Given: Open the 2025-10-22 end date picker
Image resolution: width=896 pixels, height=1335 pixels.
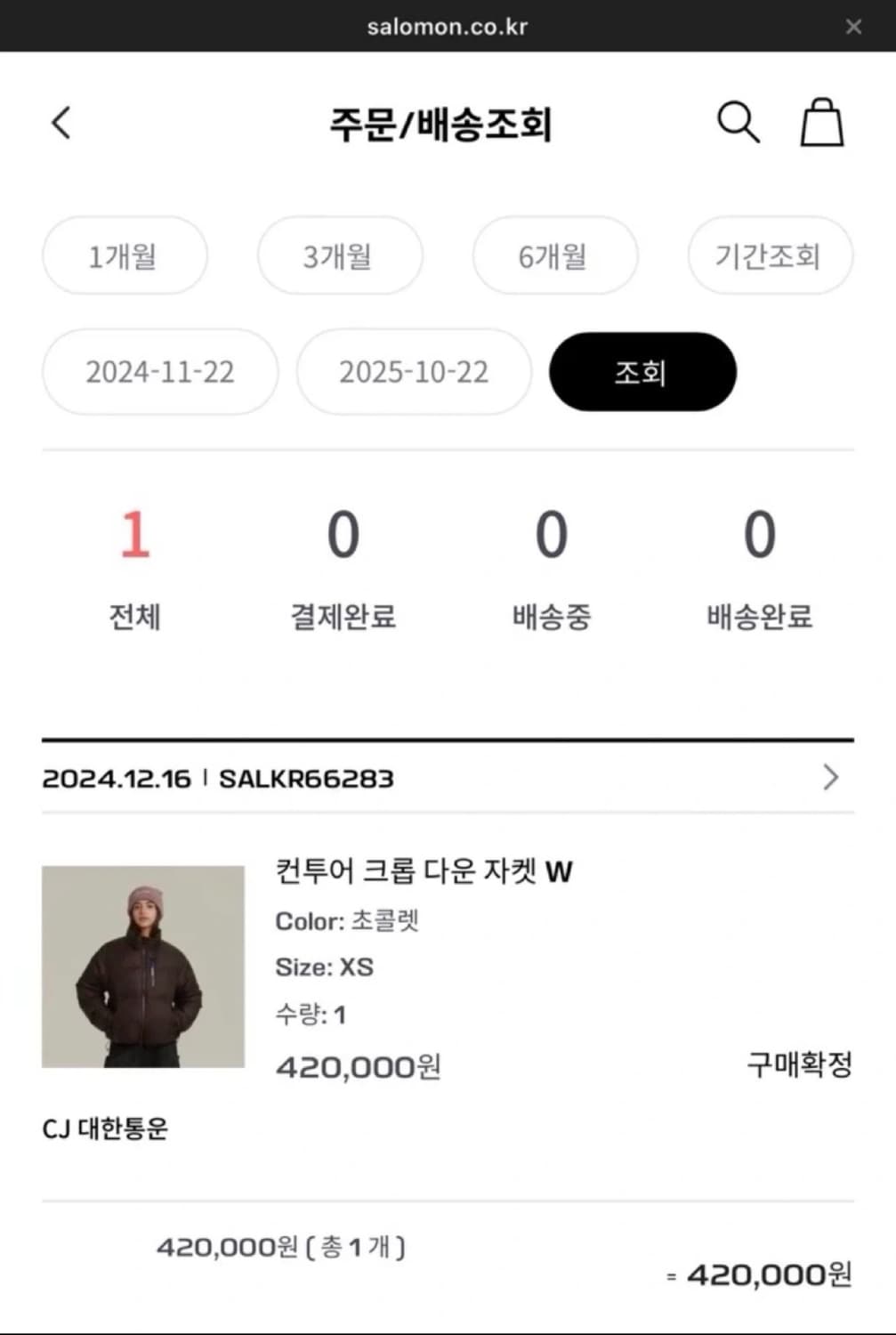Looking at the screenshot, I should point(414,372).
